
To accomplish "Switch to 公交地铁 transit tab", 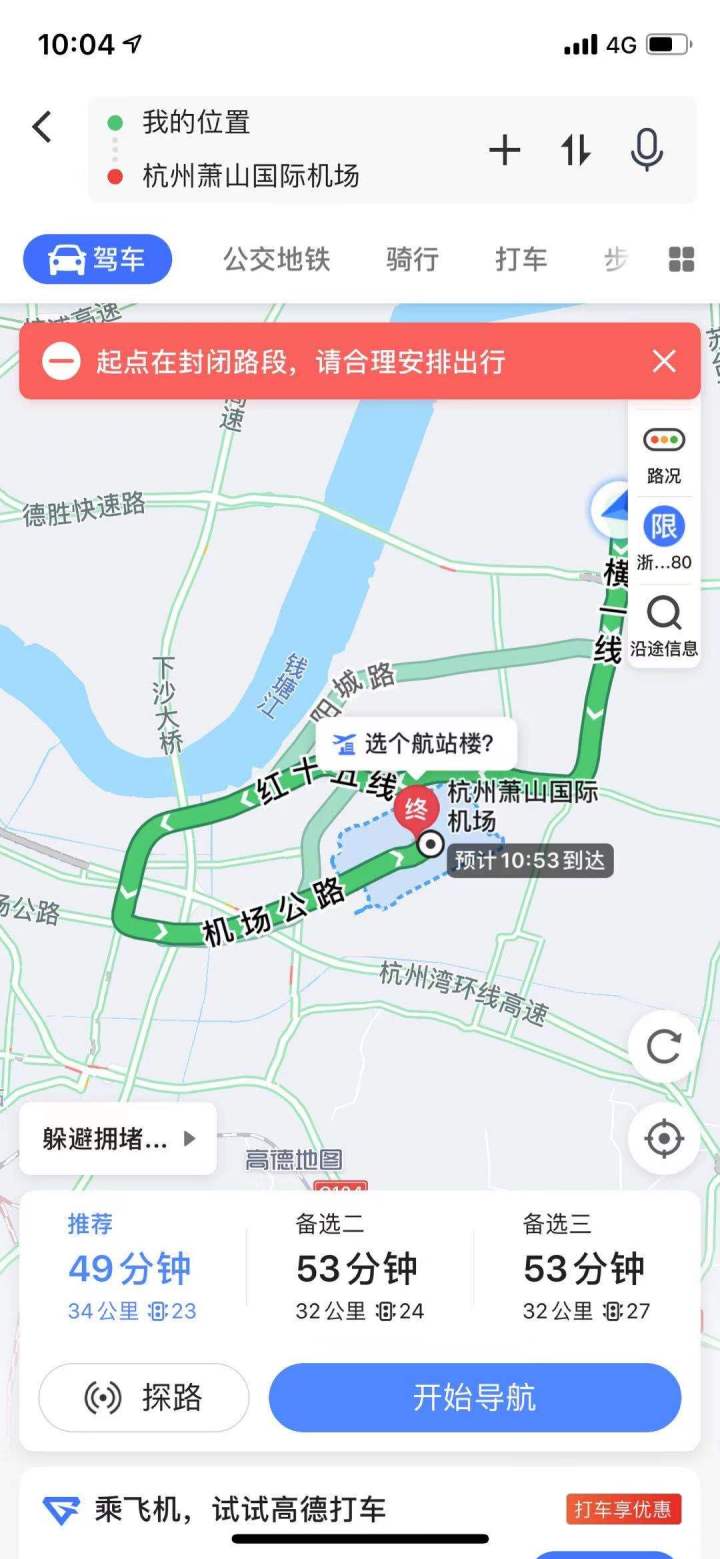I will (276, 260).
